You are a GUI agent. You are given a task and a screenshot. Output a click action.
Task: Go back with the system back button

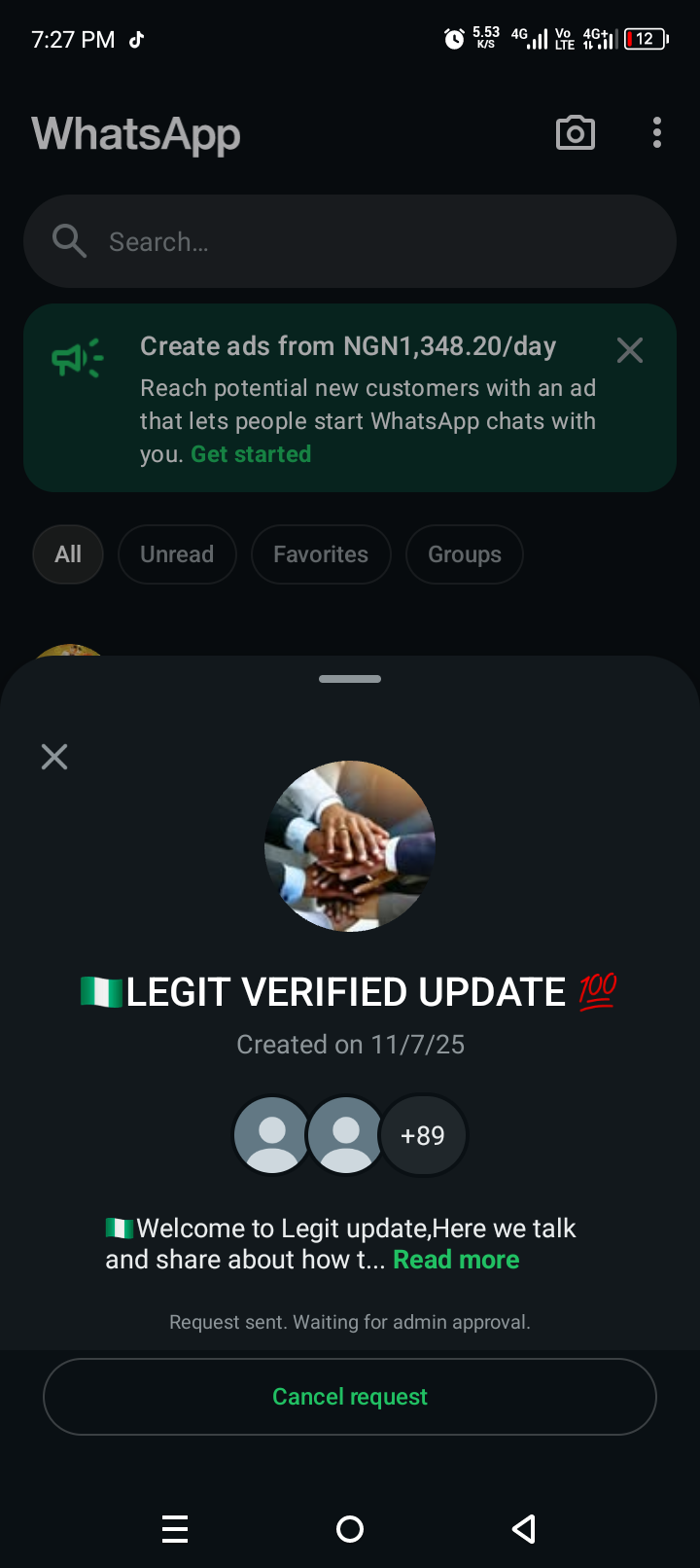524,1529
